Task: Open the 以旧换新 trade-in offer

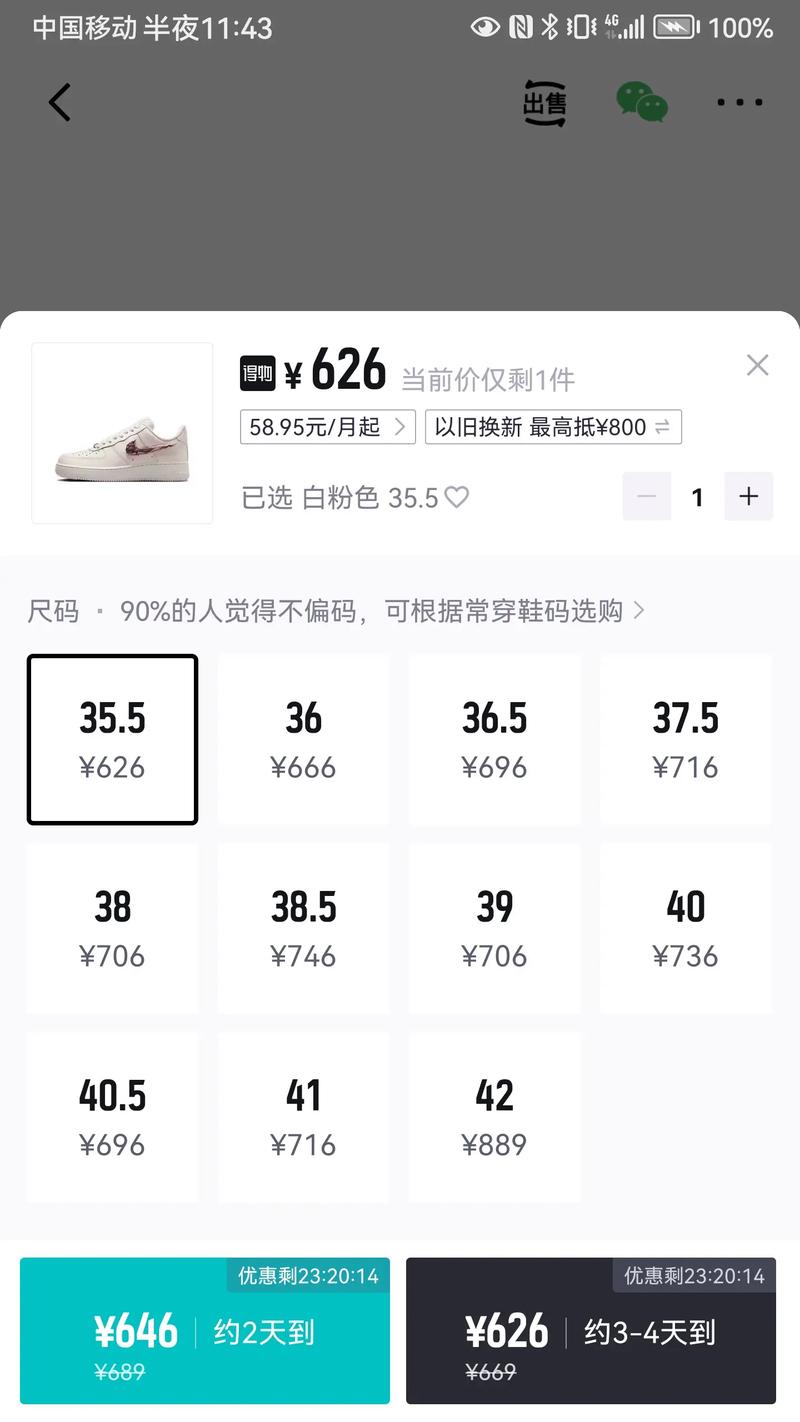Action: (x=552, y=428)
